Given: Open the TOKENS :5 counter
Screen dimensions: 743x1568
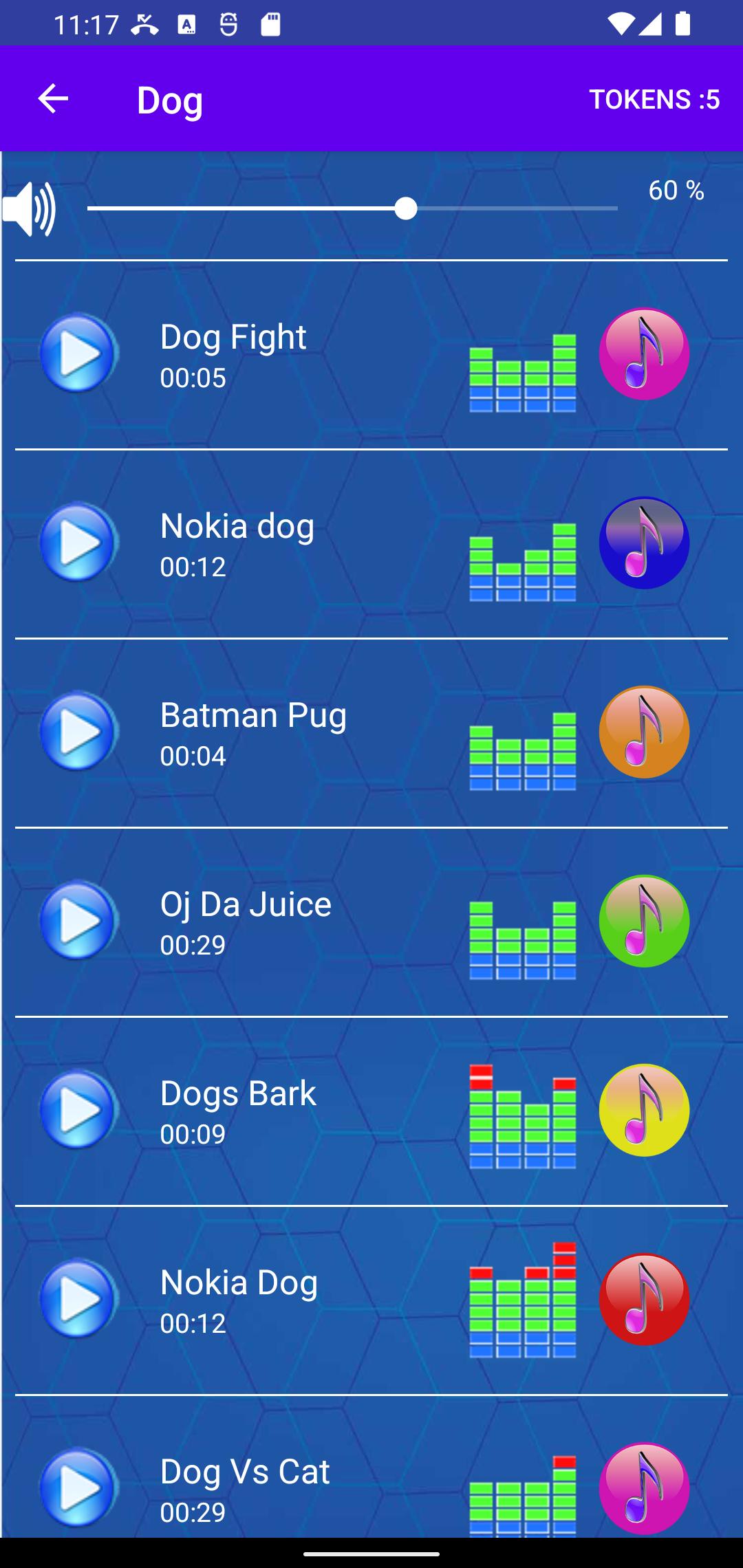Looking at the screenshot, I should [654, 99].
